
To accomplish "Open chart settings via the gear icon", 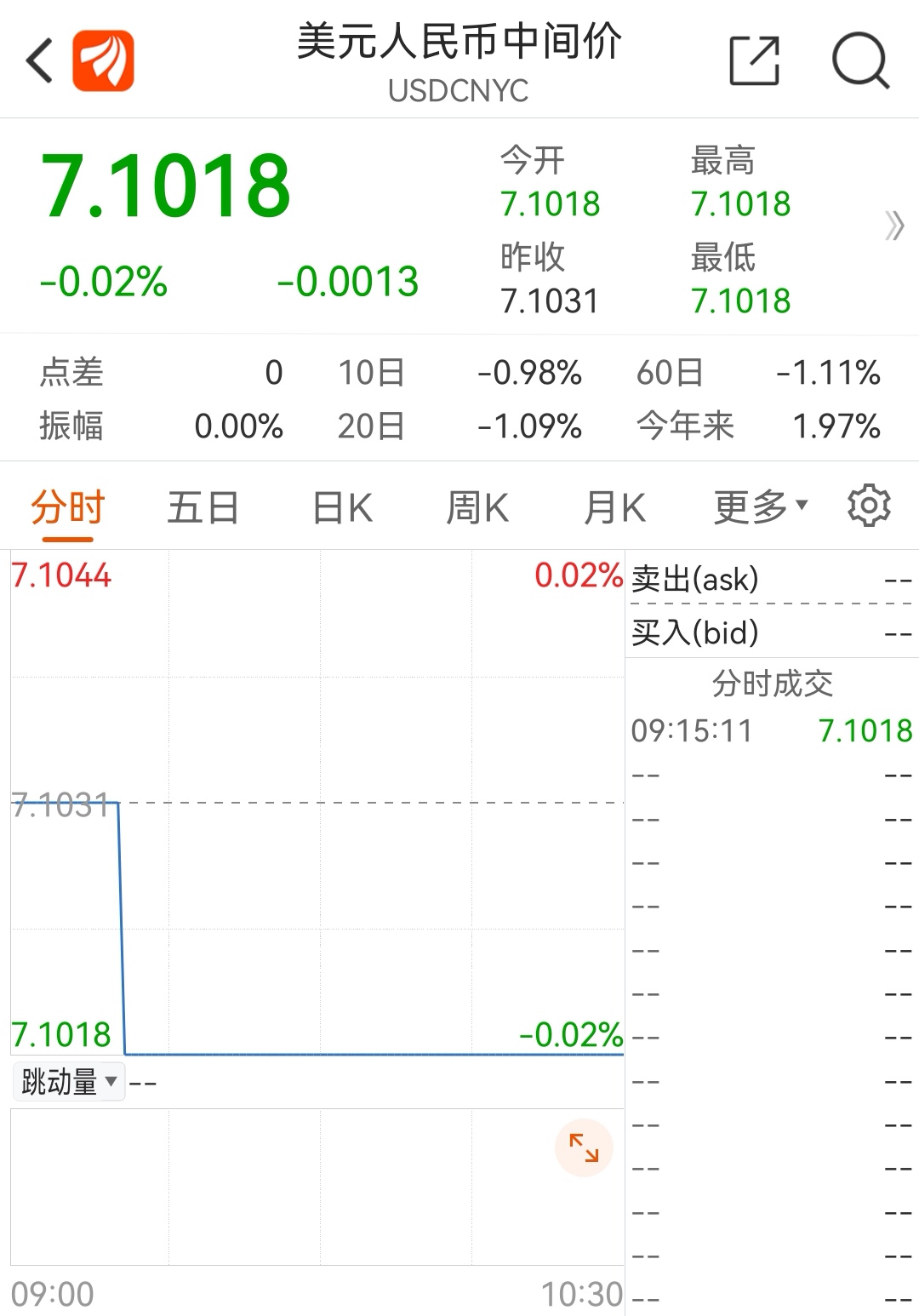I will click(x=868, y=505).
